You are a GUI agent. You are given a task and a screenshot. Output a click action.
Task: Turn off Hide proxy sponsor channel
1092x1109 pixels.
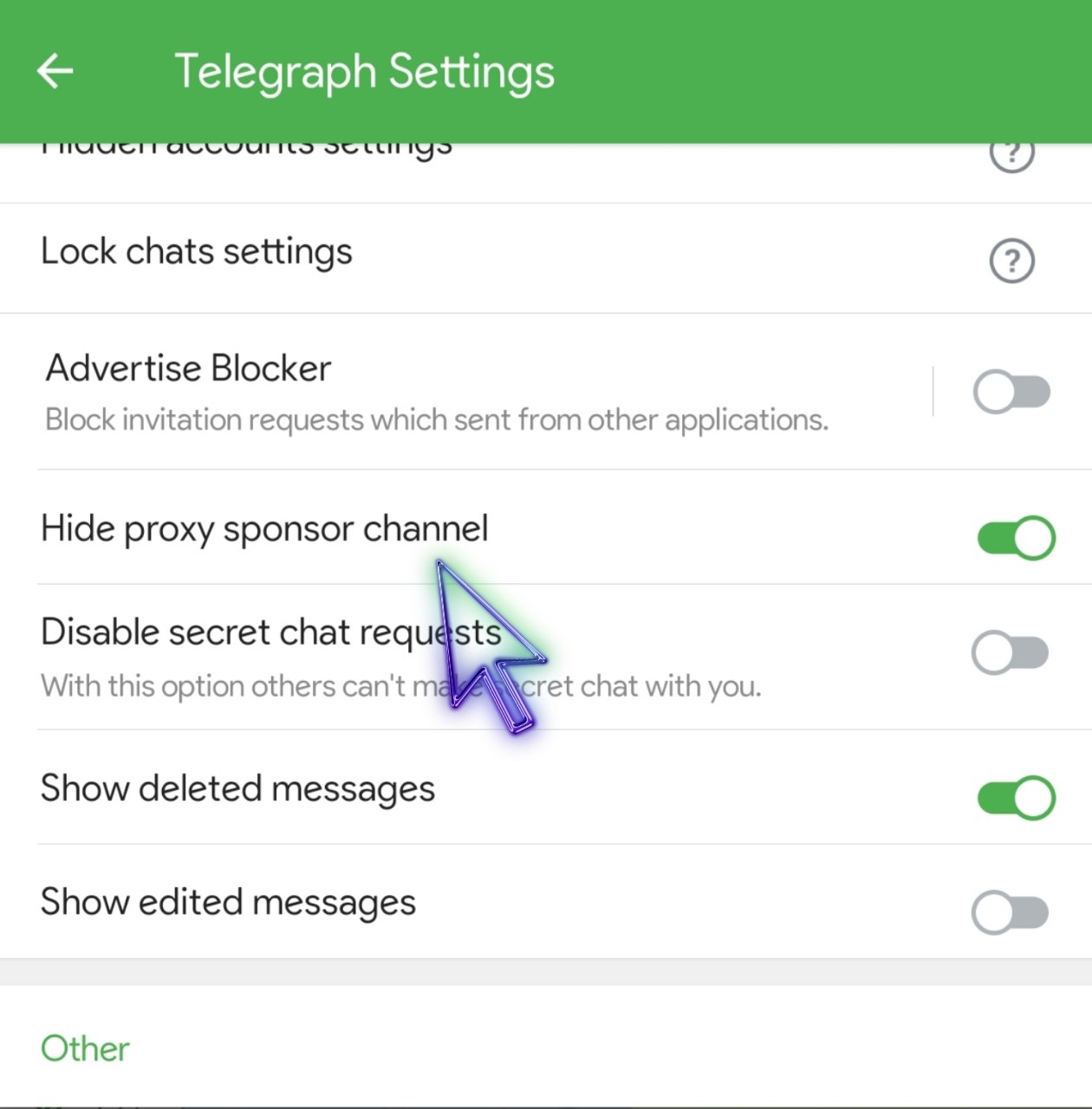click(x=1016, y=538)
